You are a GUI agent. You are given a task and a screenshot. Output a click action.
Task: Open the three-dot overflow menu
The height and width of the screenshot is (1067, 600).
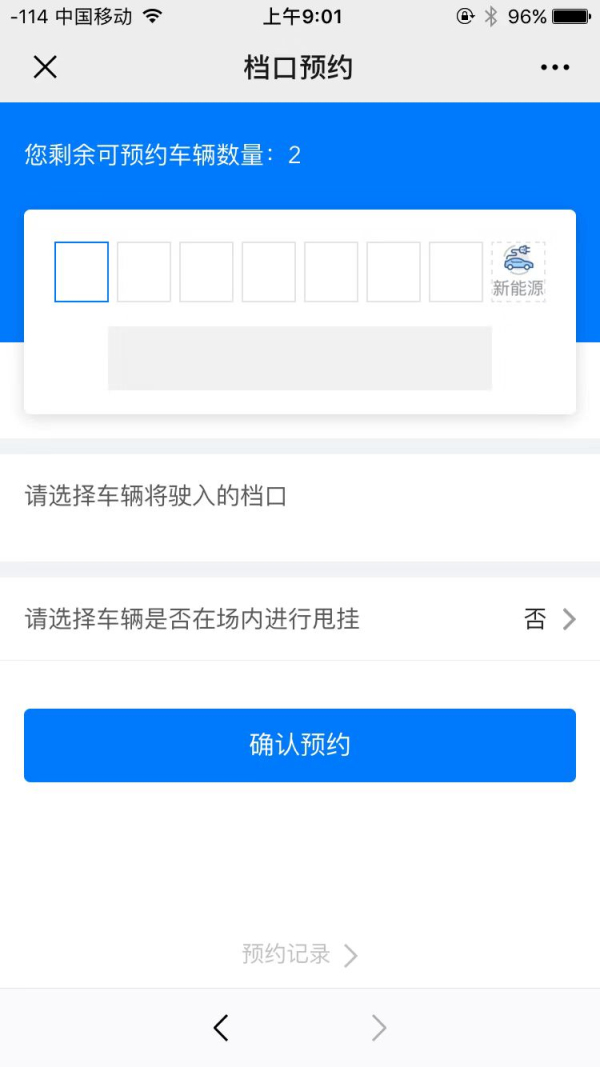pos(554,67)
